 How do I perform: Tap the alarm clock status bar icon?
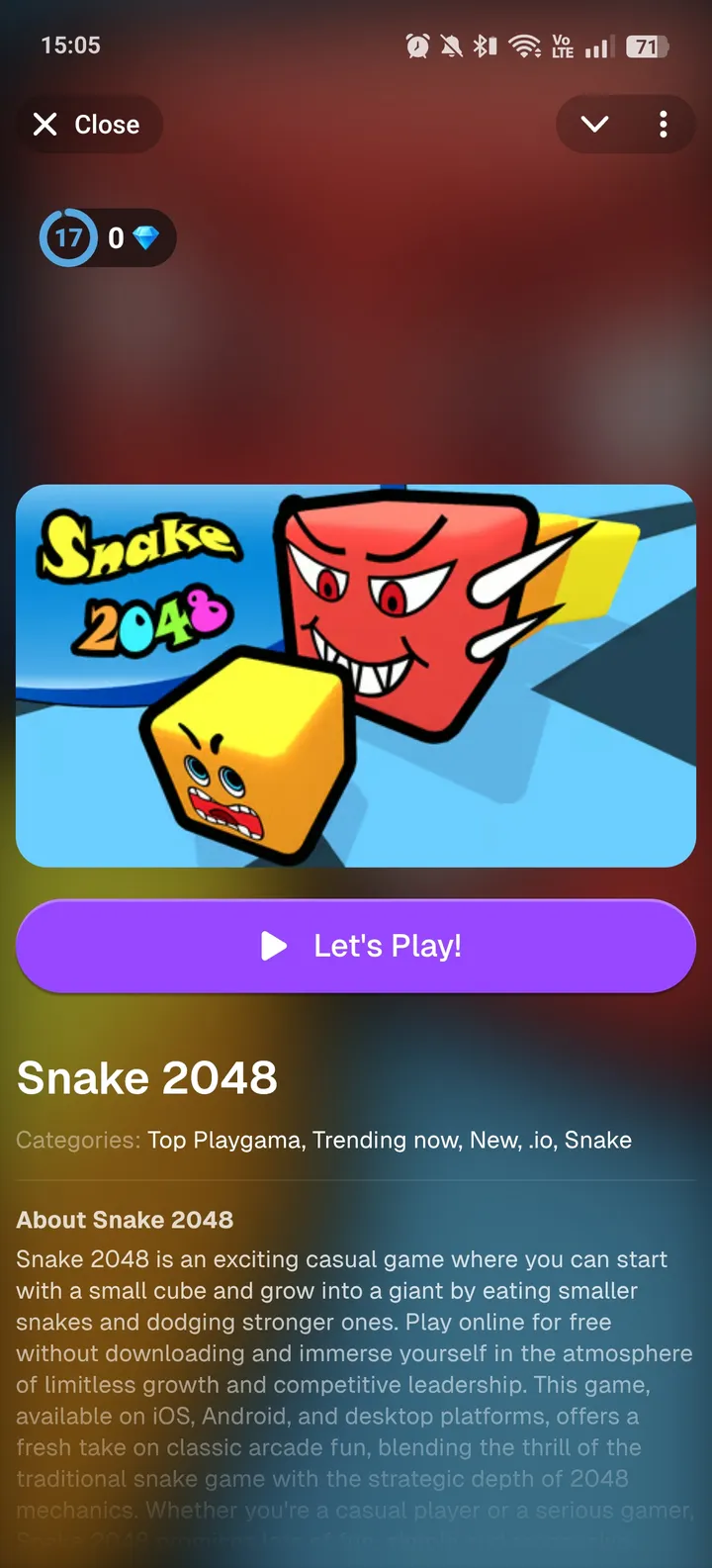(x=416, y=45)
